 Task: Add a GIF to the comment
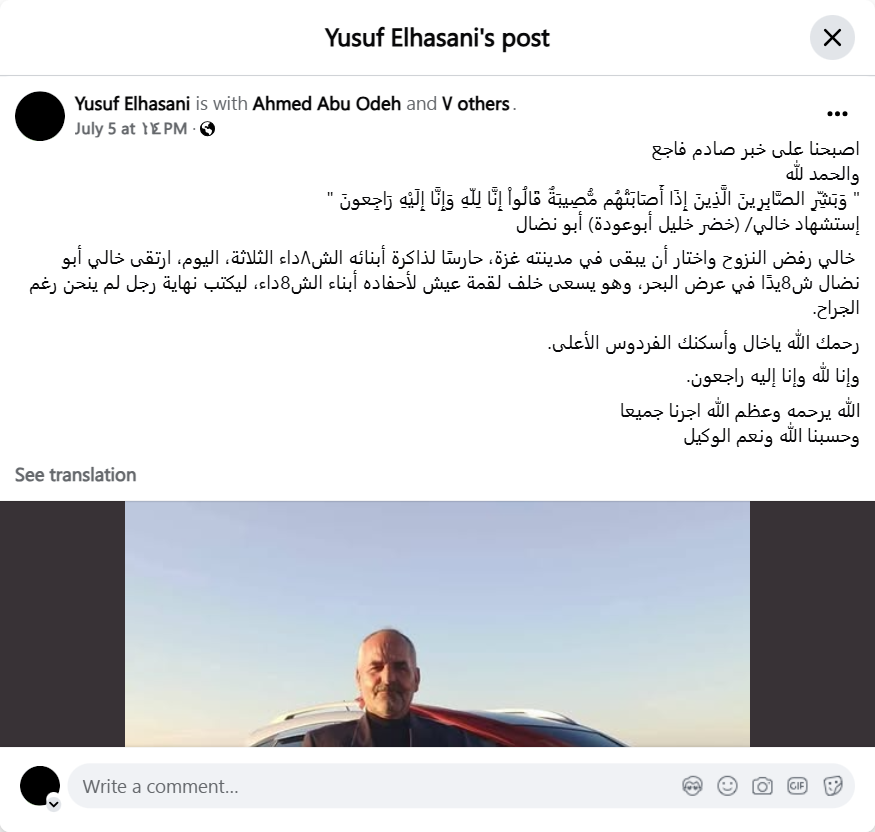pos(797,786)
